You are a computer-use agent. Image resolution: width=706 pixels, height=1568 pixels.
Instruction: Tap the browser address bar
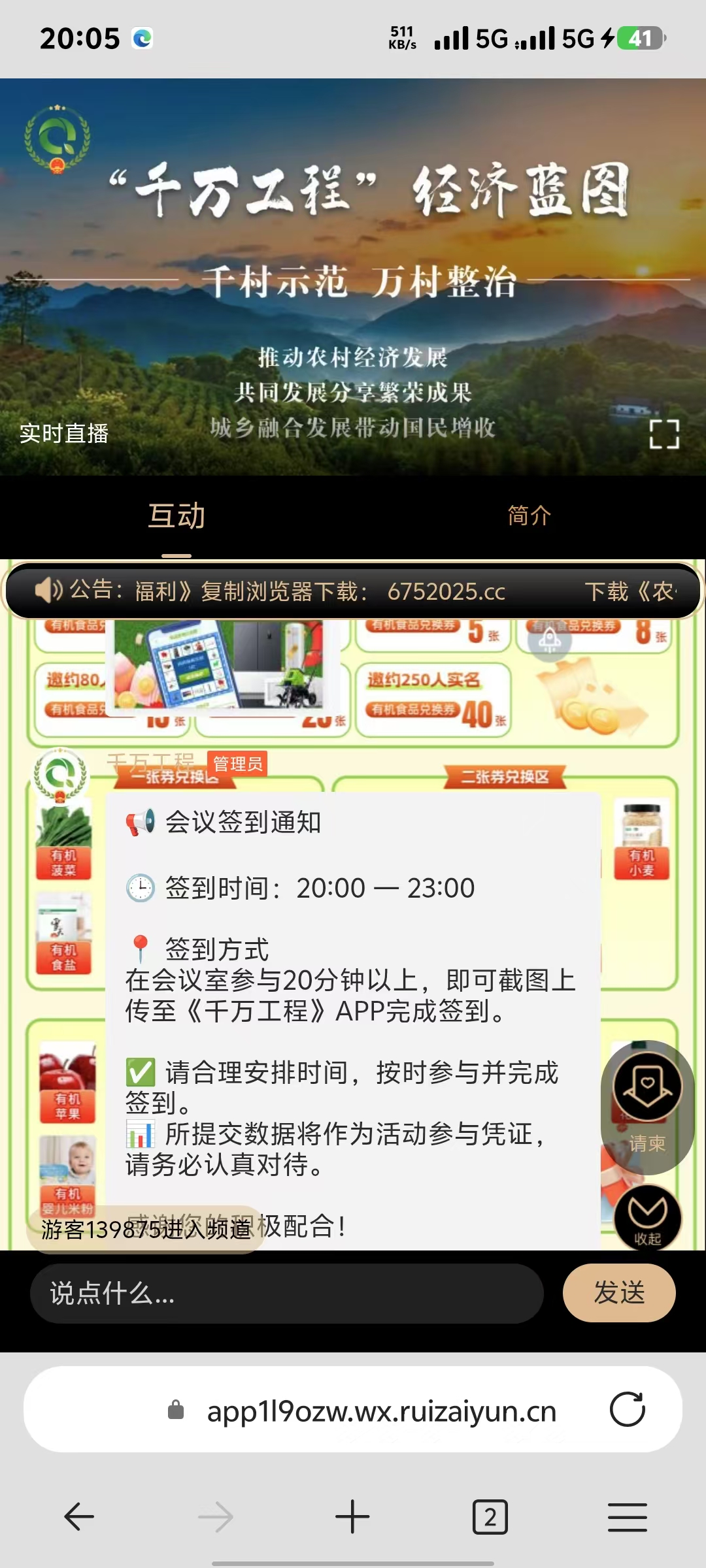pos(381,1411)
